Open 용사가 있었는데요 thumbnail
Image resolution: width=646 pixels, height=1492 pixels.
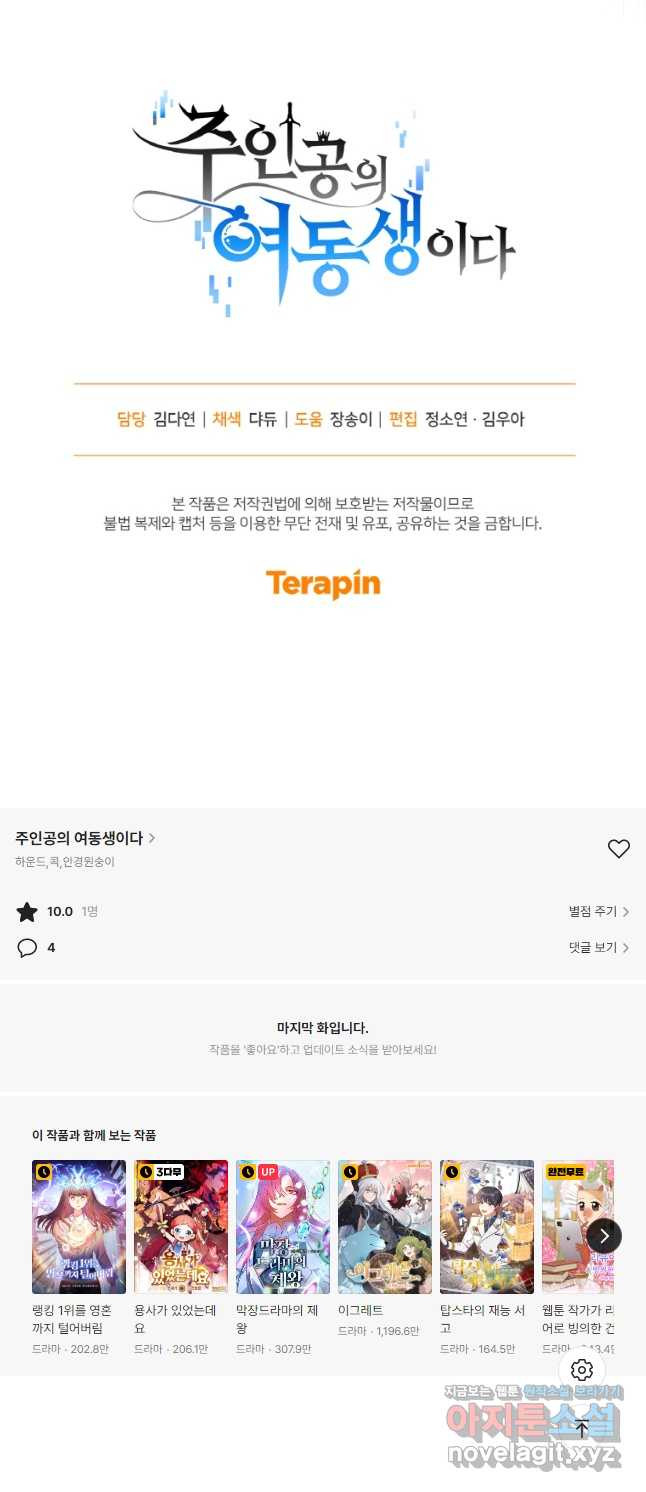[181, 1226]
